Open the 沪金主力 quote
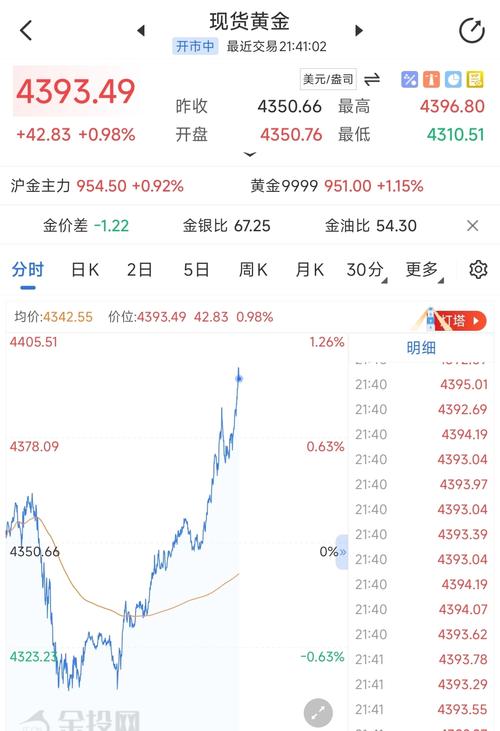Image resolution: width=500 pixels, height=731 pixels. 97,186
